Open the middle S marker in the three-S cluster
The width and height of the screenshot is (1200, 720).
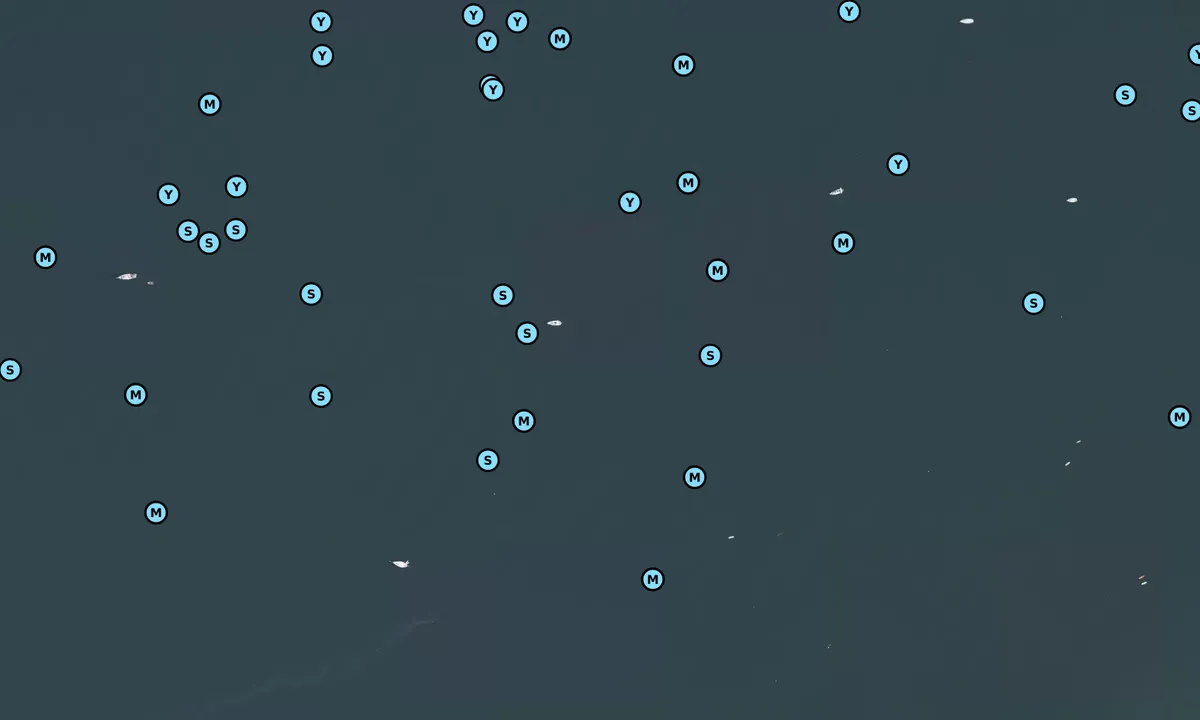click(x=209, y=243)
